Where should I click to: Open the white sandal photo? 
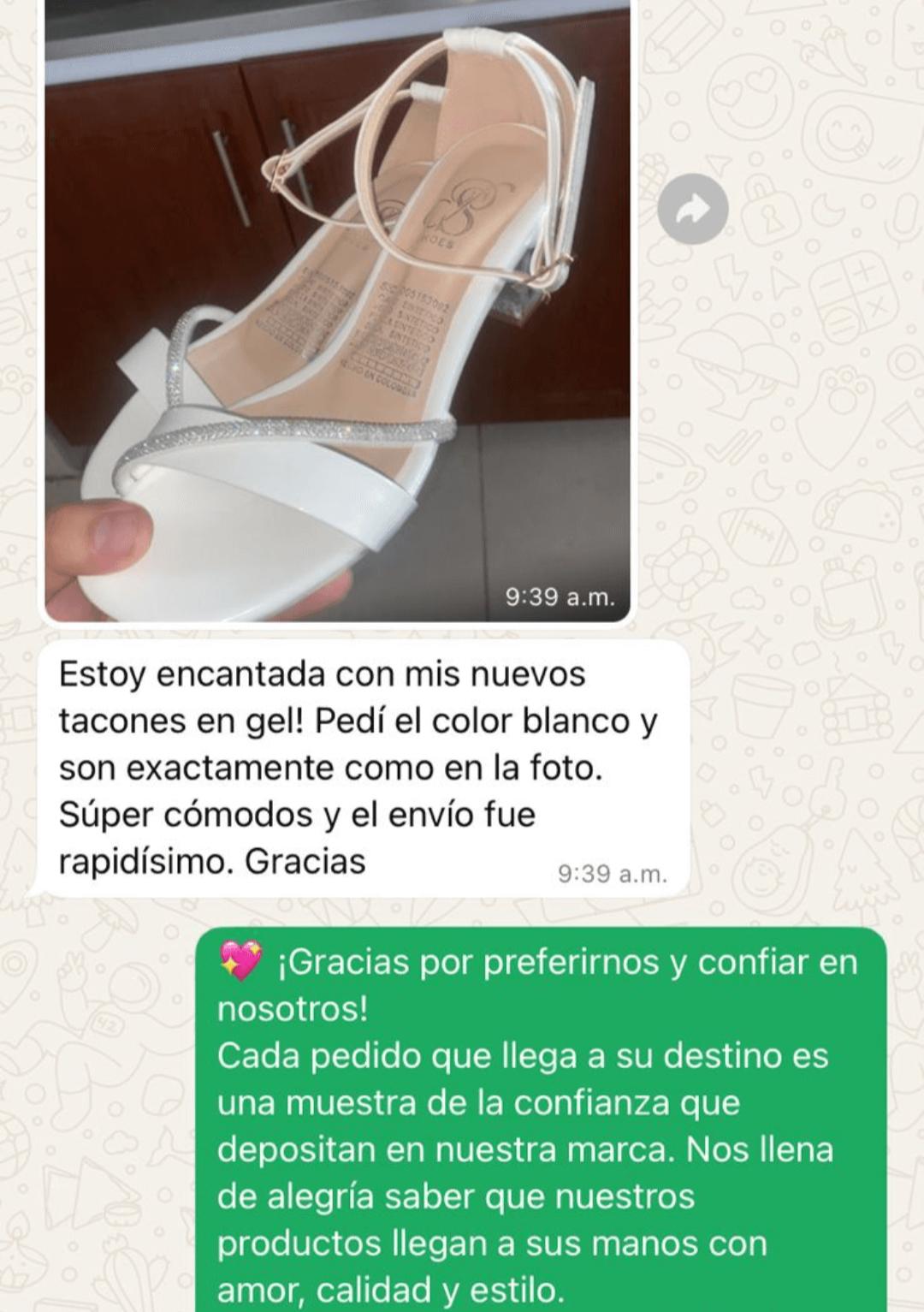pos(337,308)
